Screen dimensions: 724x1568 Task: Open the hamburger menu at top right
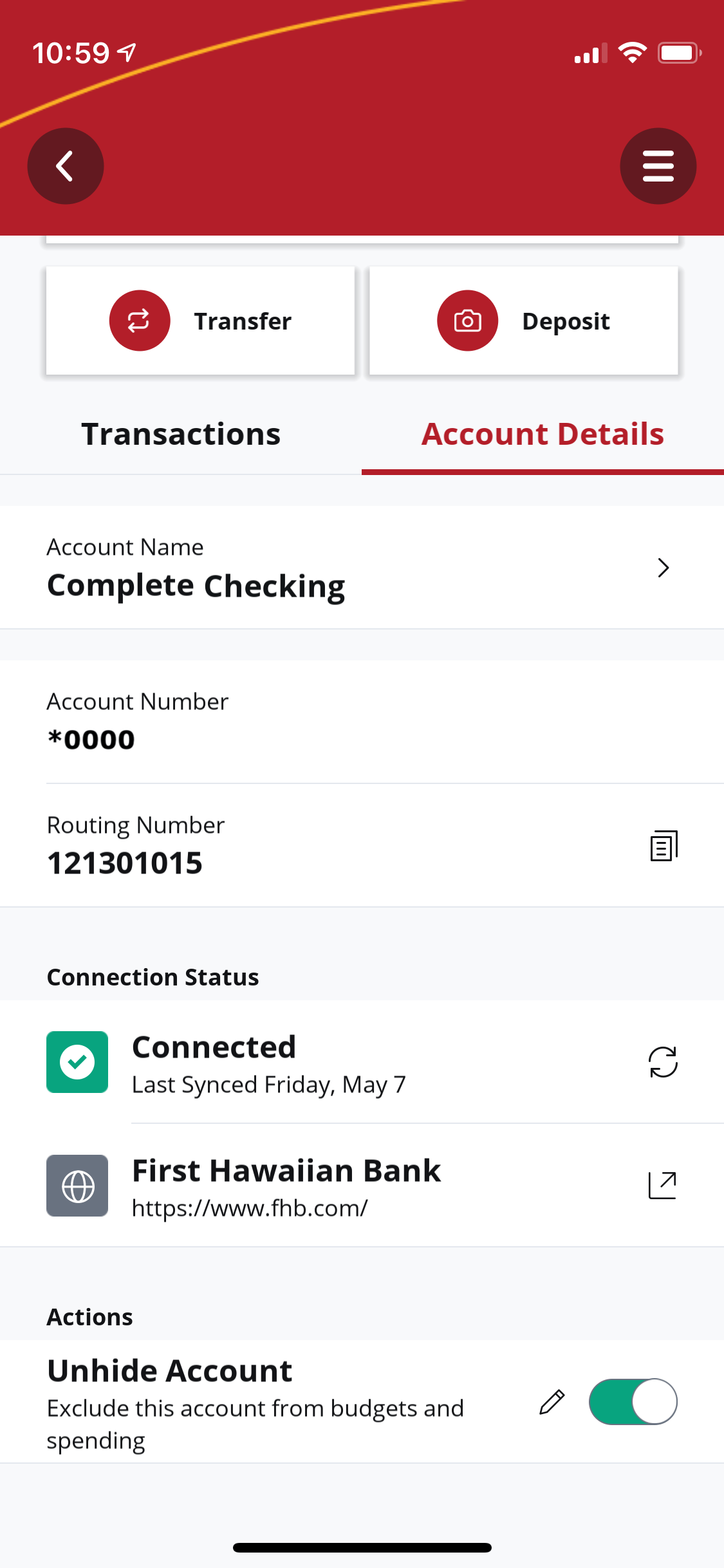(658, 165)
